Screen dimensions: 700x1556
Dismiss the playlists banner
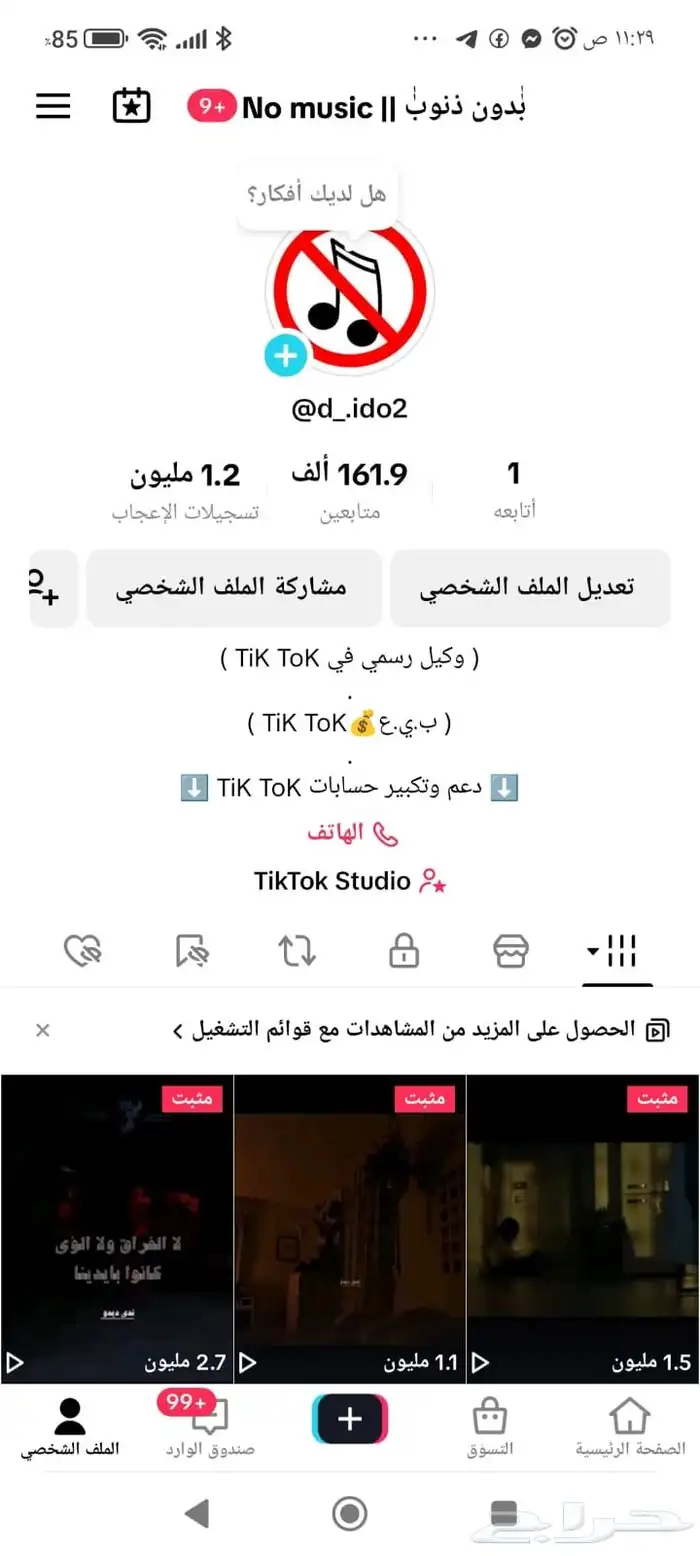tap(42, 1030)
